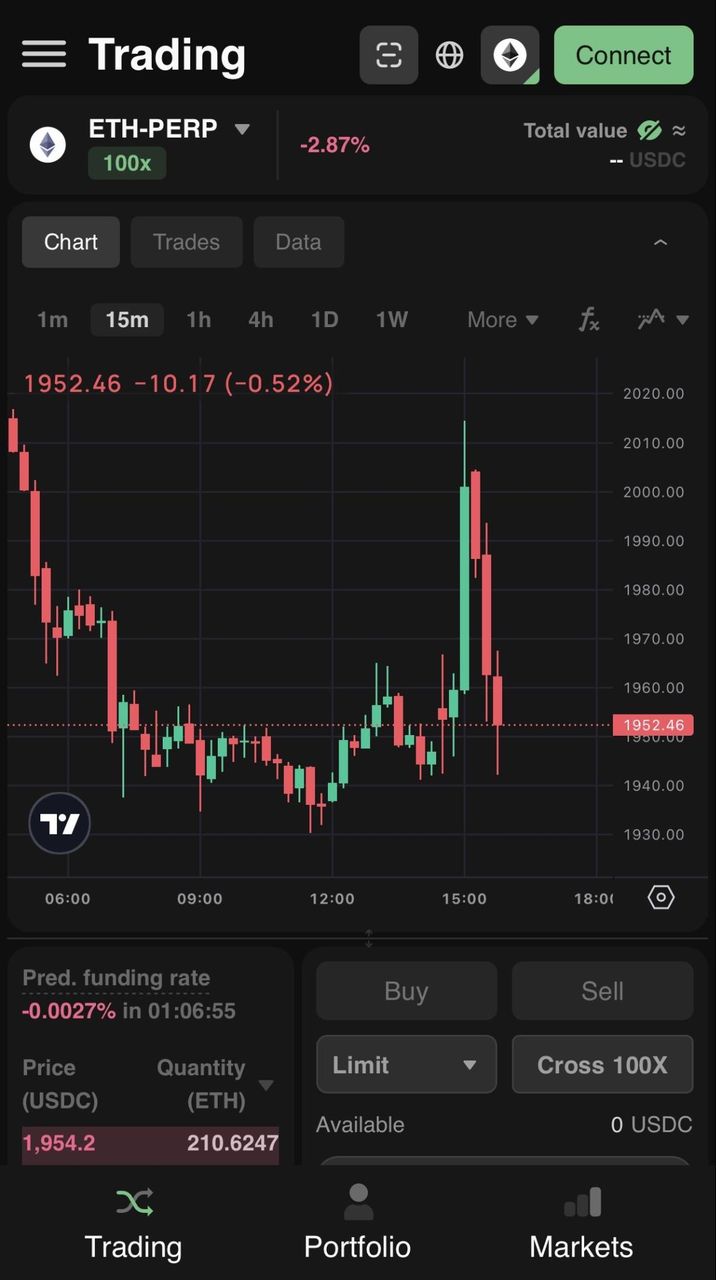Screen dimensions: 716x1280
Task: Switch to the Data tab
Action: [x=298, y=242]
